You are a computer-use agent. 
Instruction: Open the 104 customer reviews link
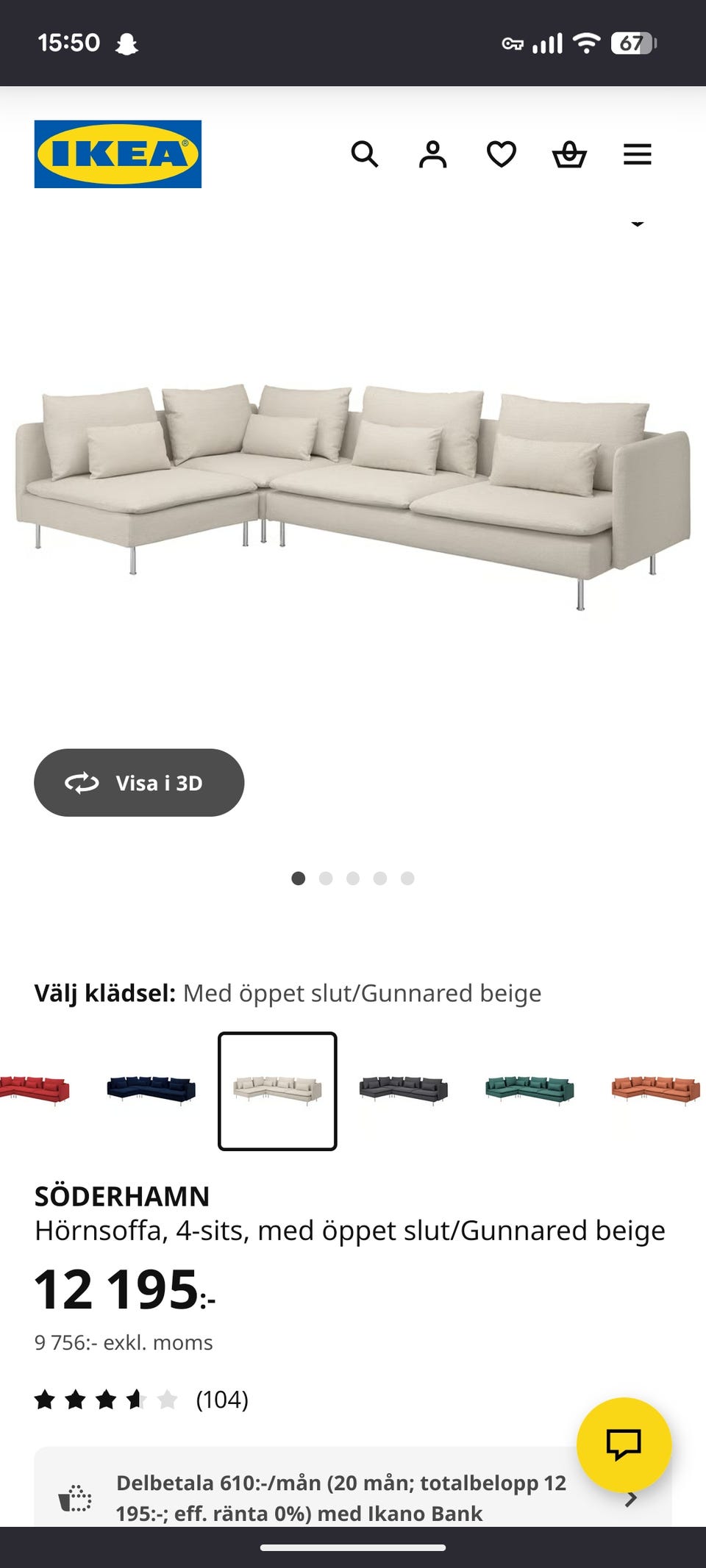click(x=222, y=1400)
